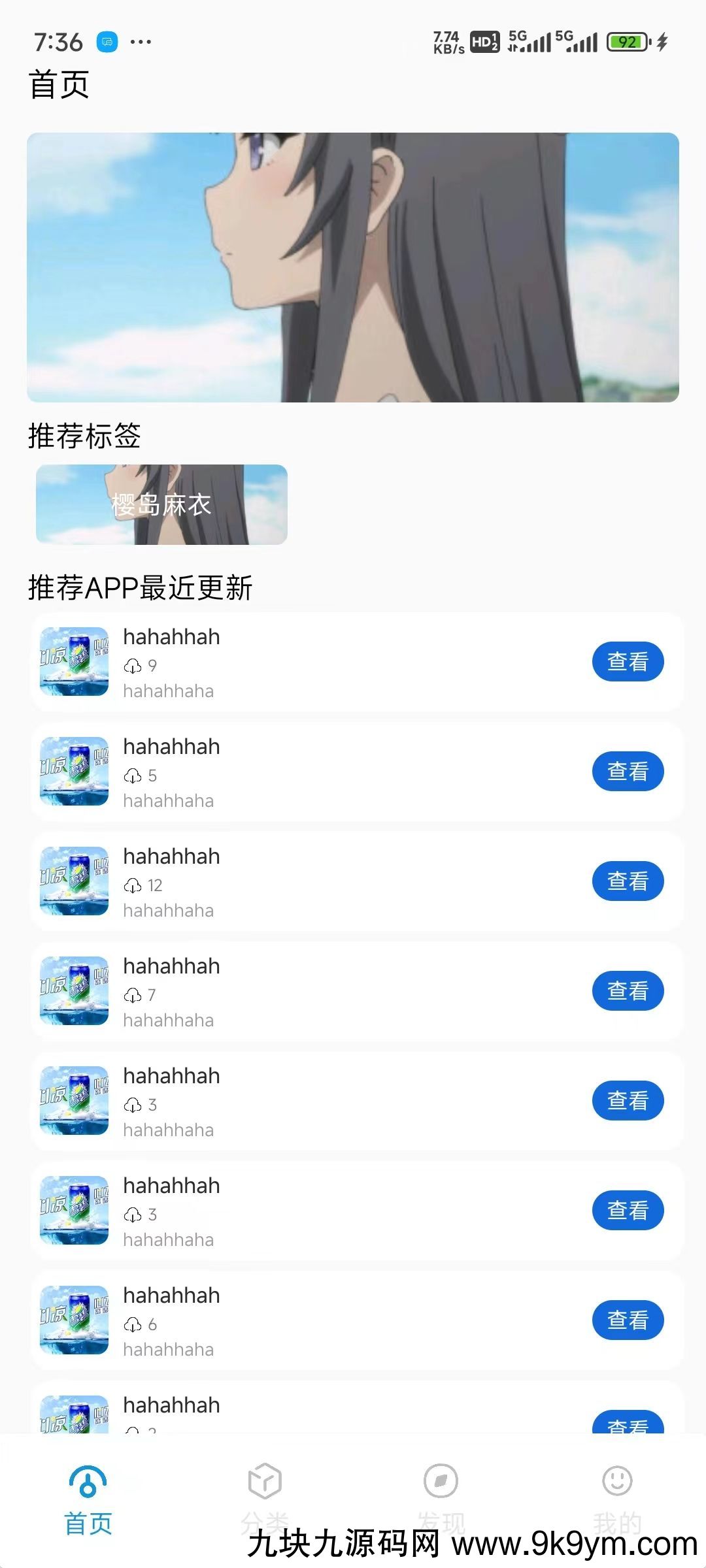Viewport: 706px width, 1568px height.
Task: Click the cloud download icon showing 12
Action: tap(134, 886)
